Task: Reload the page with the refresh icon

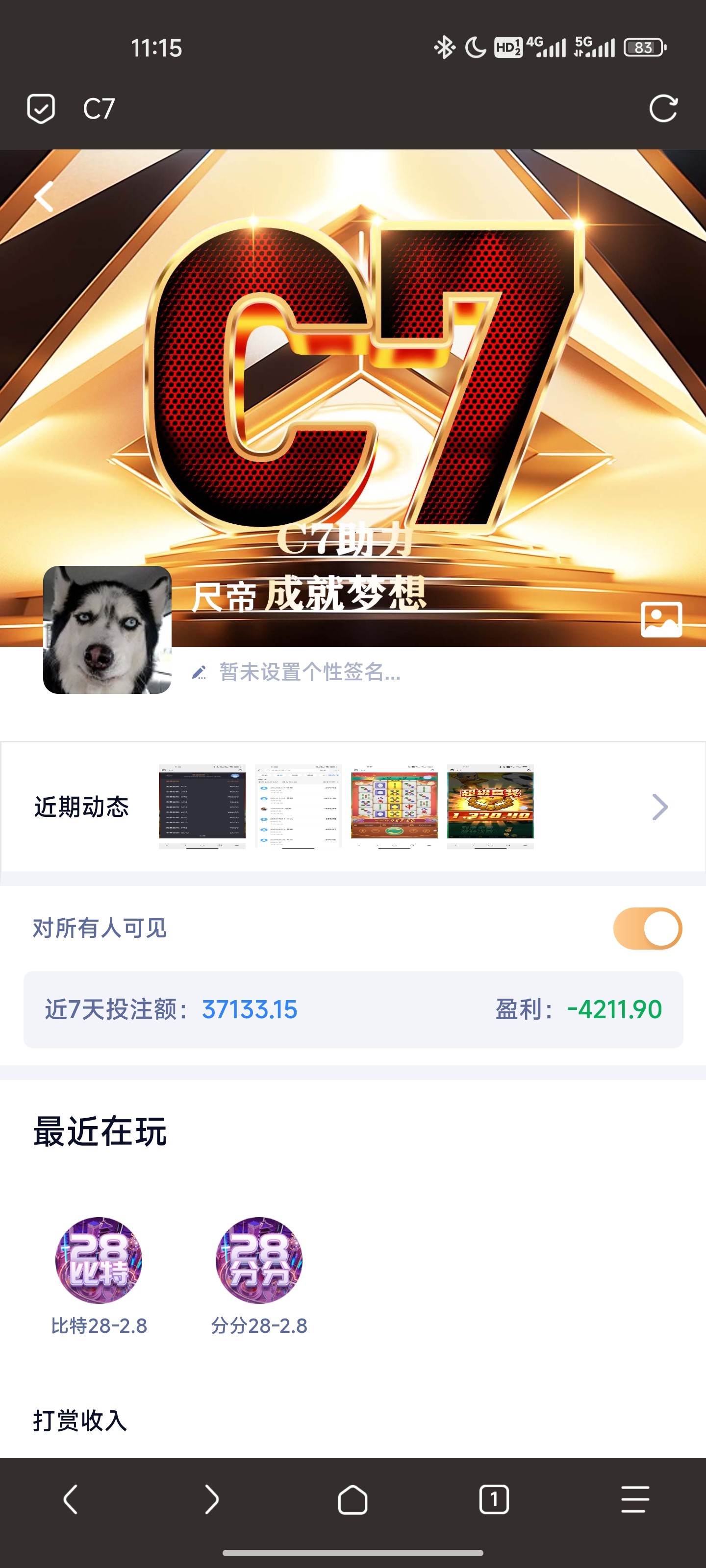Action: click(663, 109)
